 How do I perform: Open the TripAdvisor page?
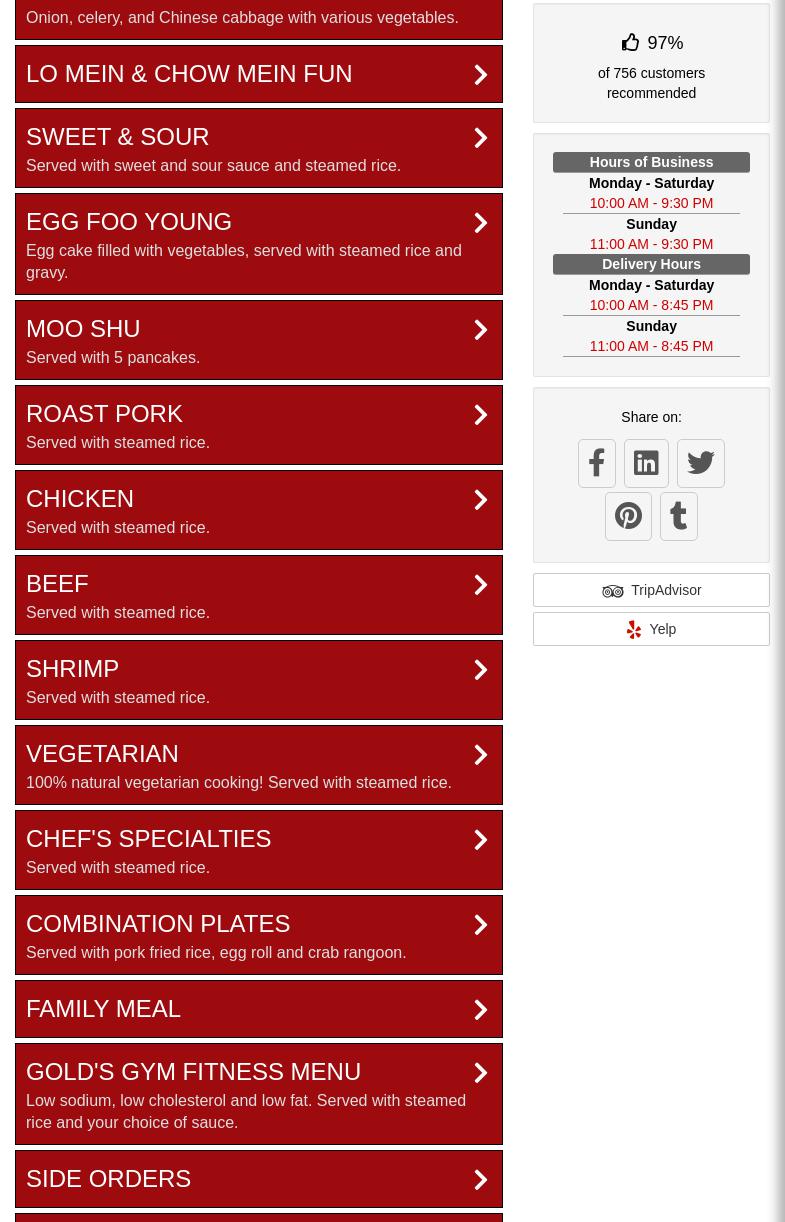651,590
